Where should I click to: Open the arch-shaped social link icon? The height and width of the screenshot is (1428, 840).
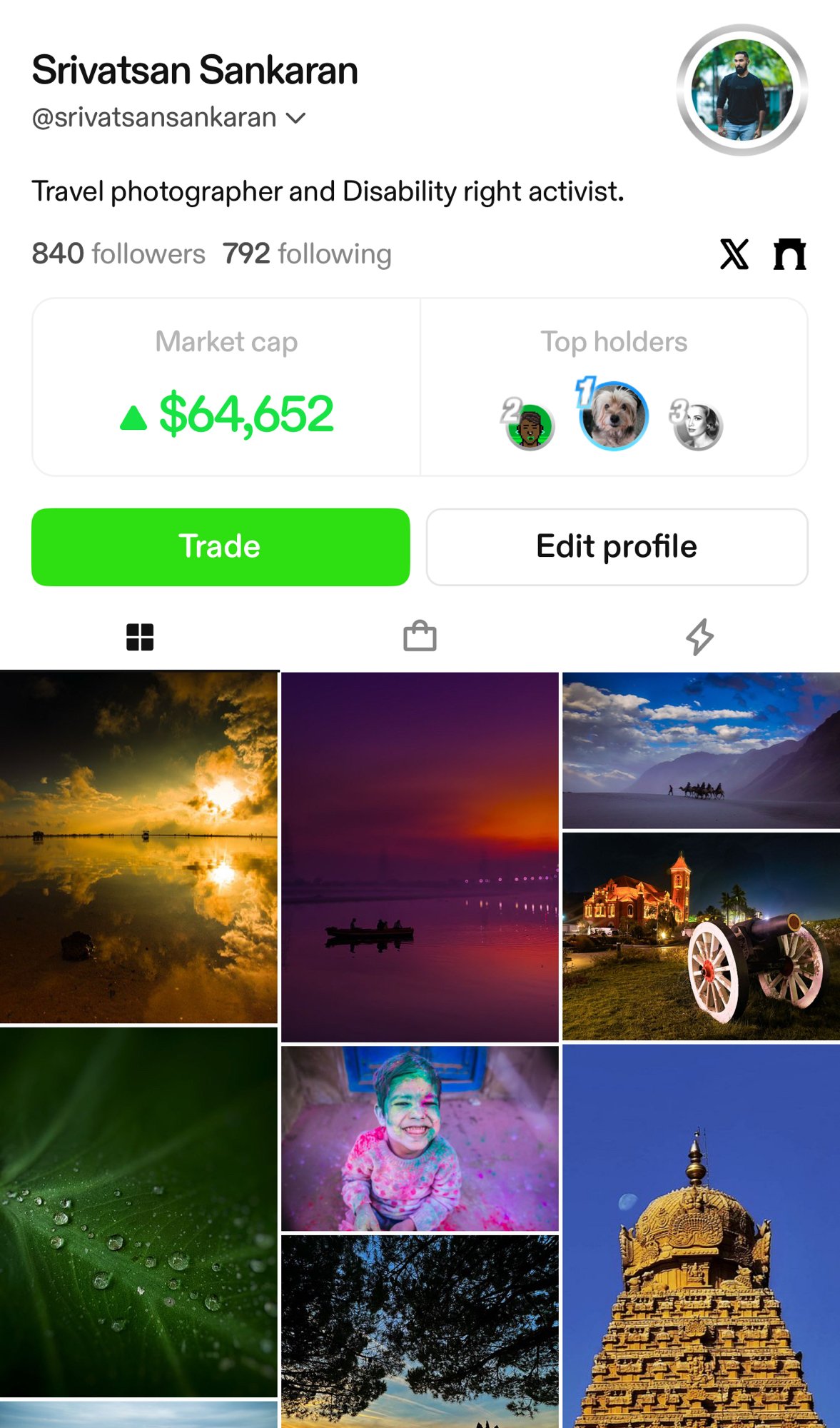(x=789, y=254)
